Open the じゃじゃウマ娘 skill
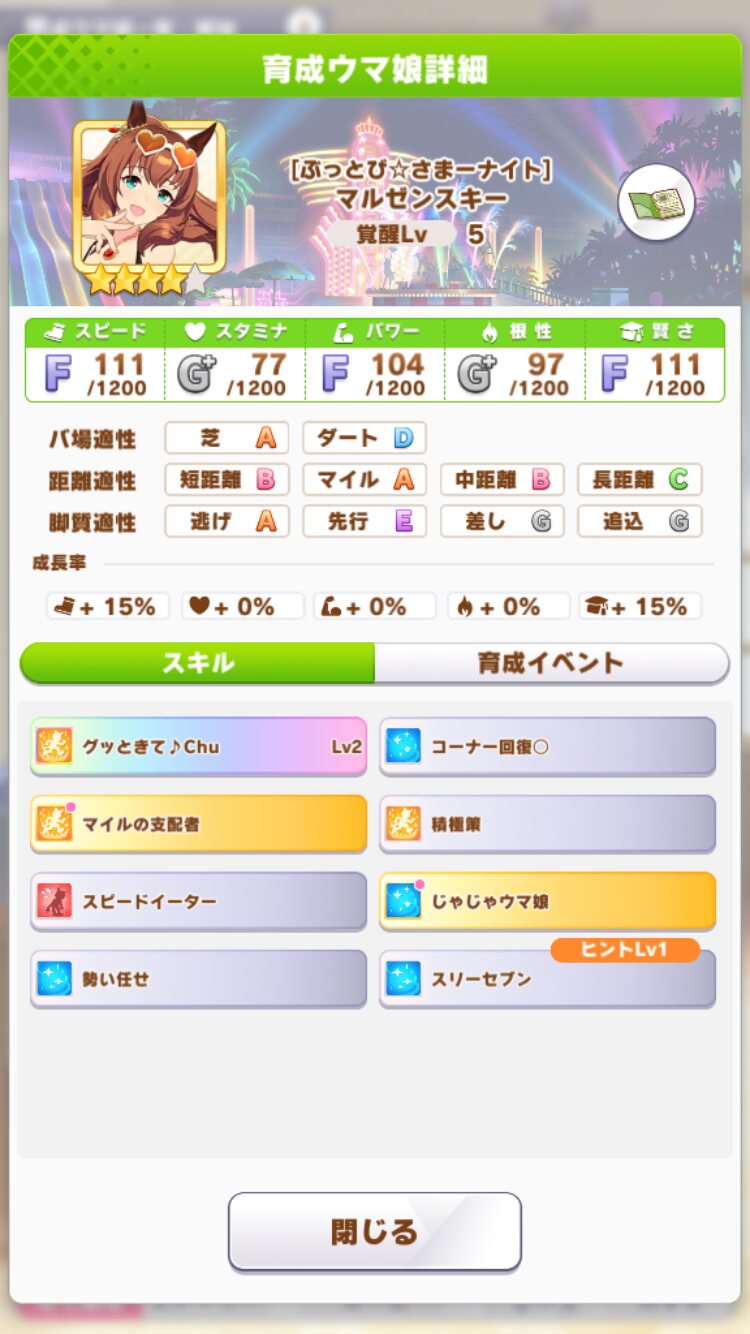The width and height of the screenshot is (750, 1334). (x=547, y=901)
